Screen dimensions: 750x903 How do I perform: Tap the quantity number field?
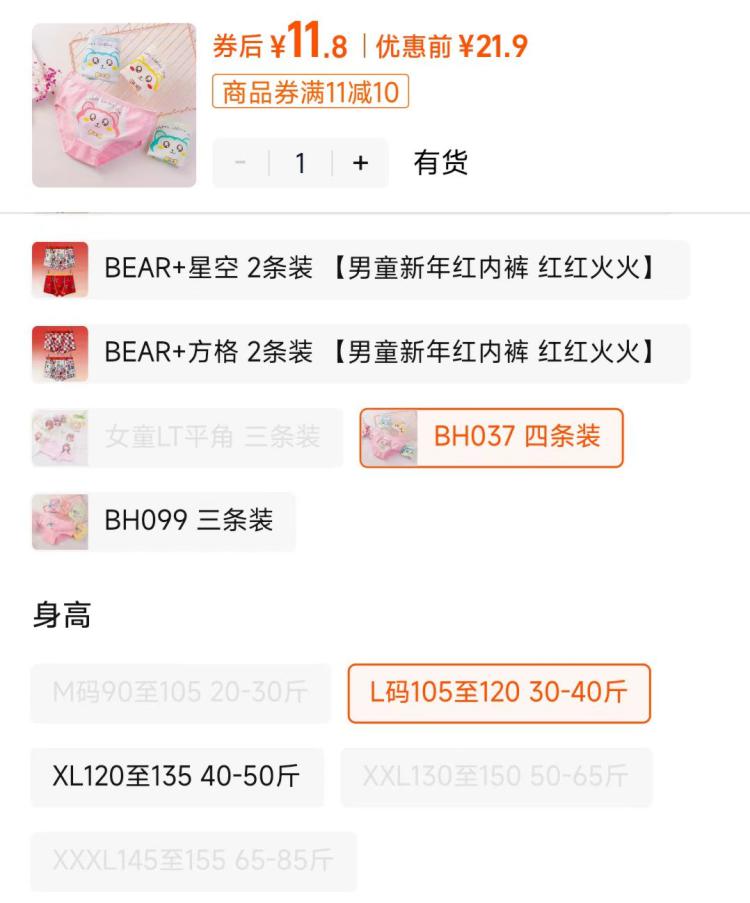[x=300, y=163]
